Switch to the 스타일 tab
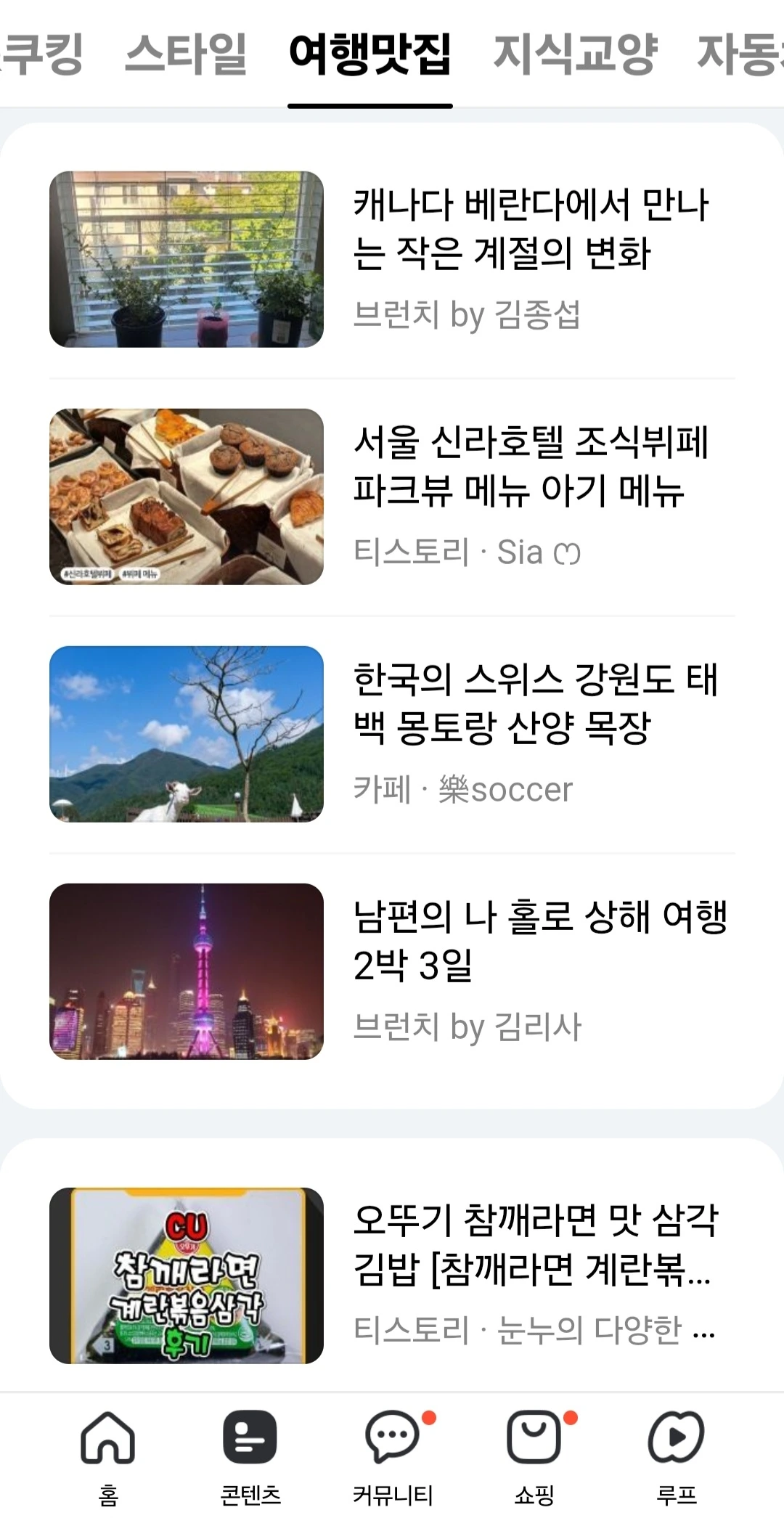This screenshot has width=784, height=1518. point(186,54)
